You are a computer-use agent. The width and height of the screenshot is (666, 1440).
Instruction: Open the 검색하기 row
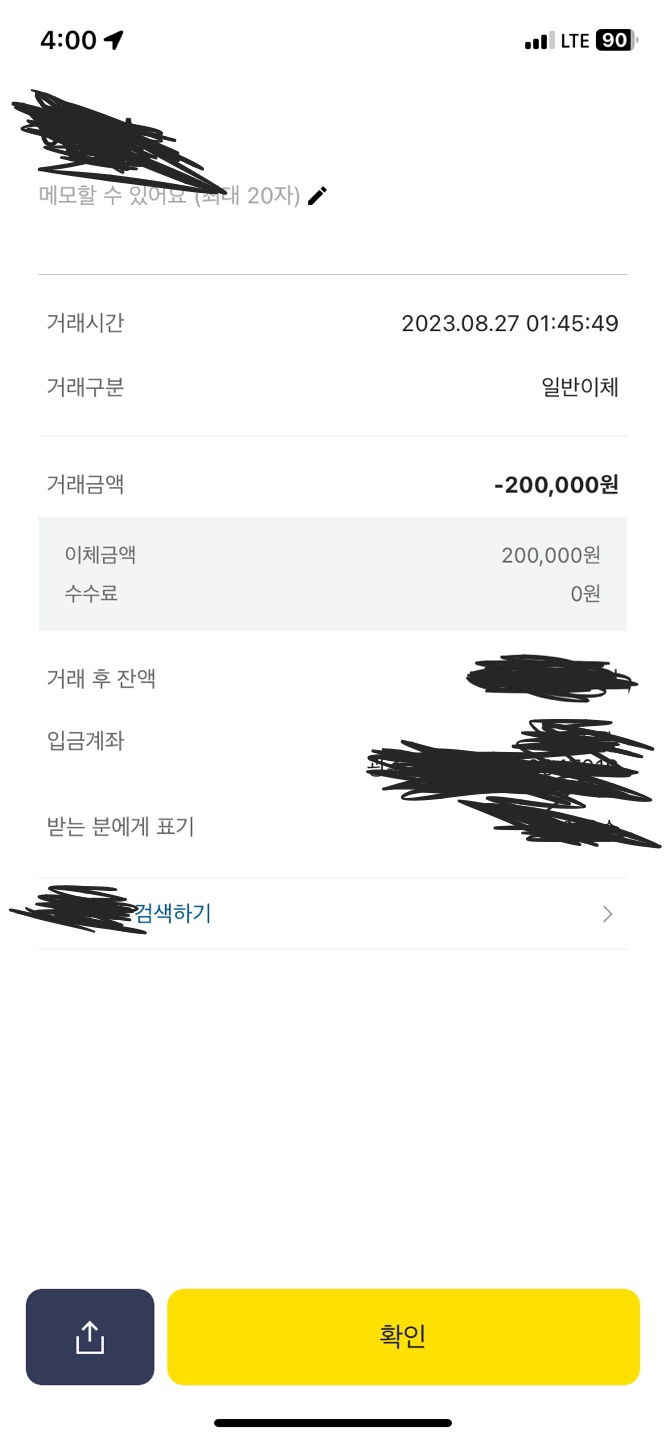click(332, 913)
